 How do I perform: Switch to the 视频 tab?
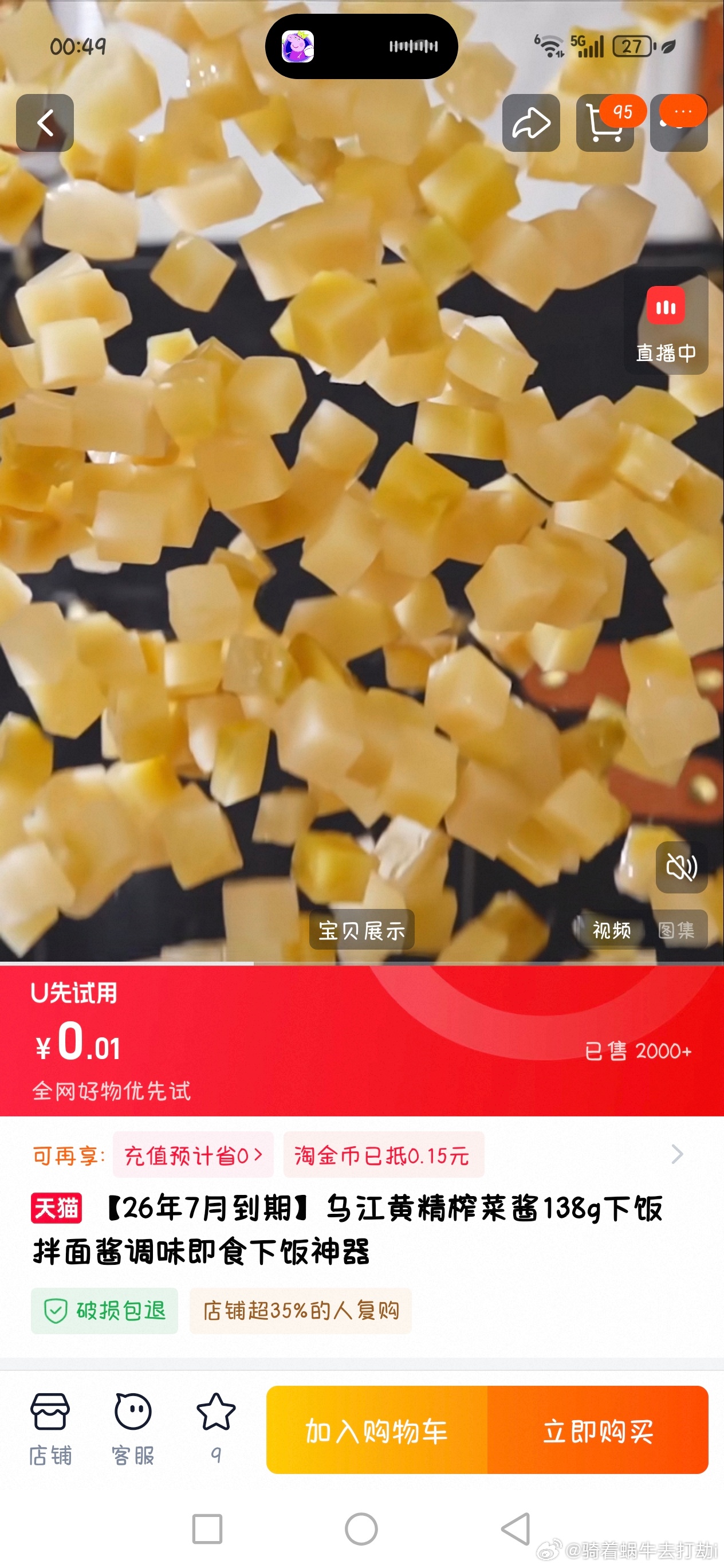[x=611, y=930]
